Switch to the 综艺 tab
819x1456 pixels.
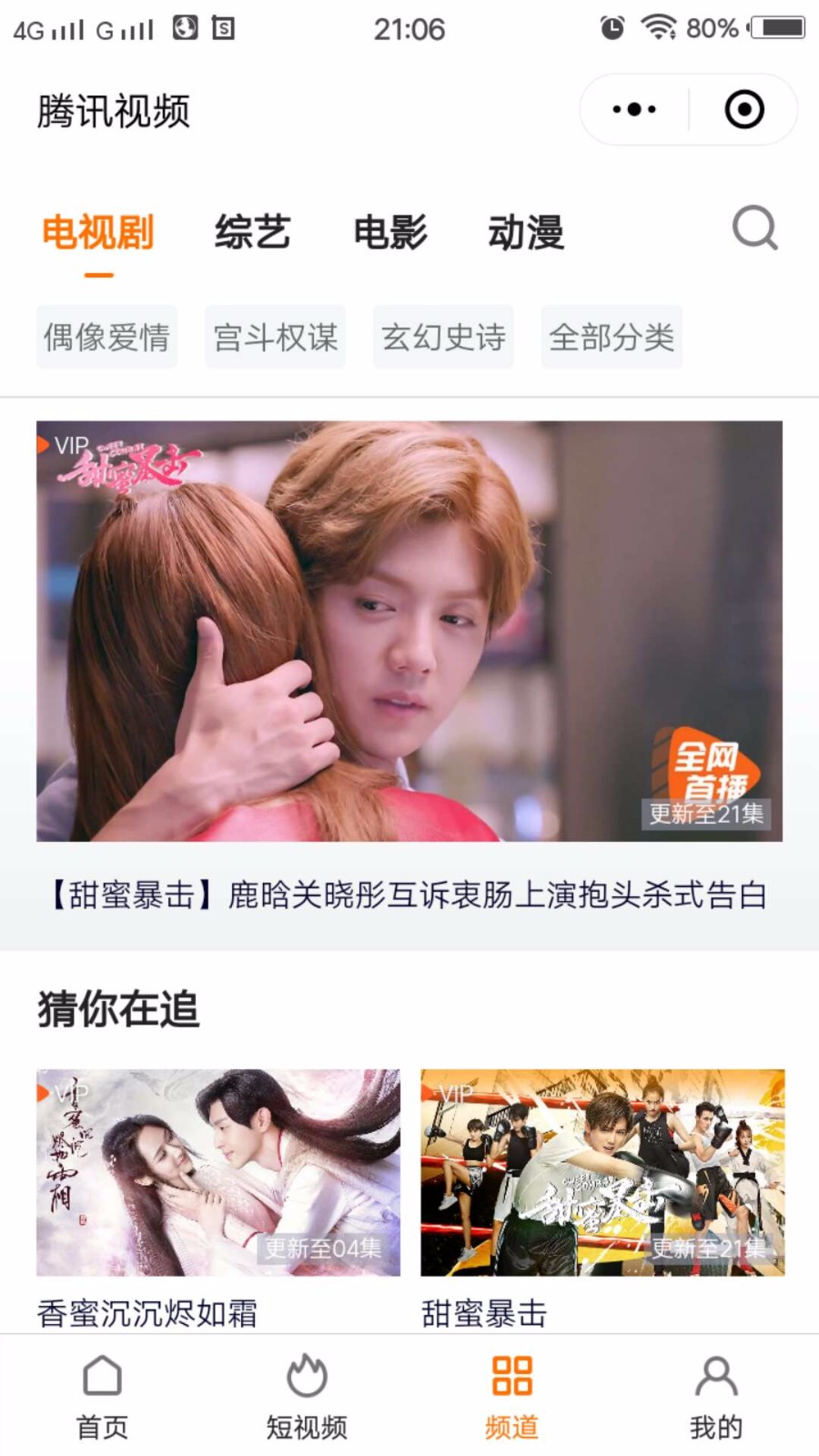[x=252, y=233]
